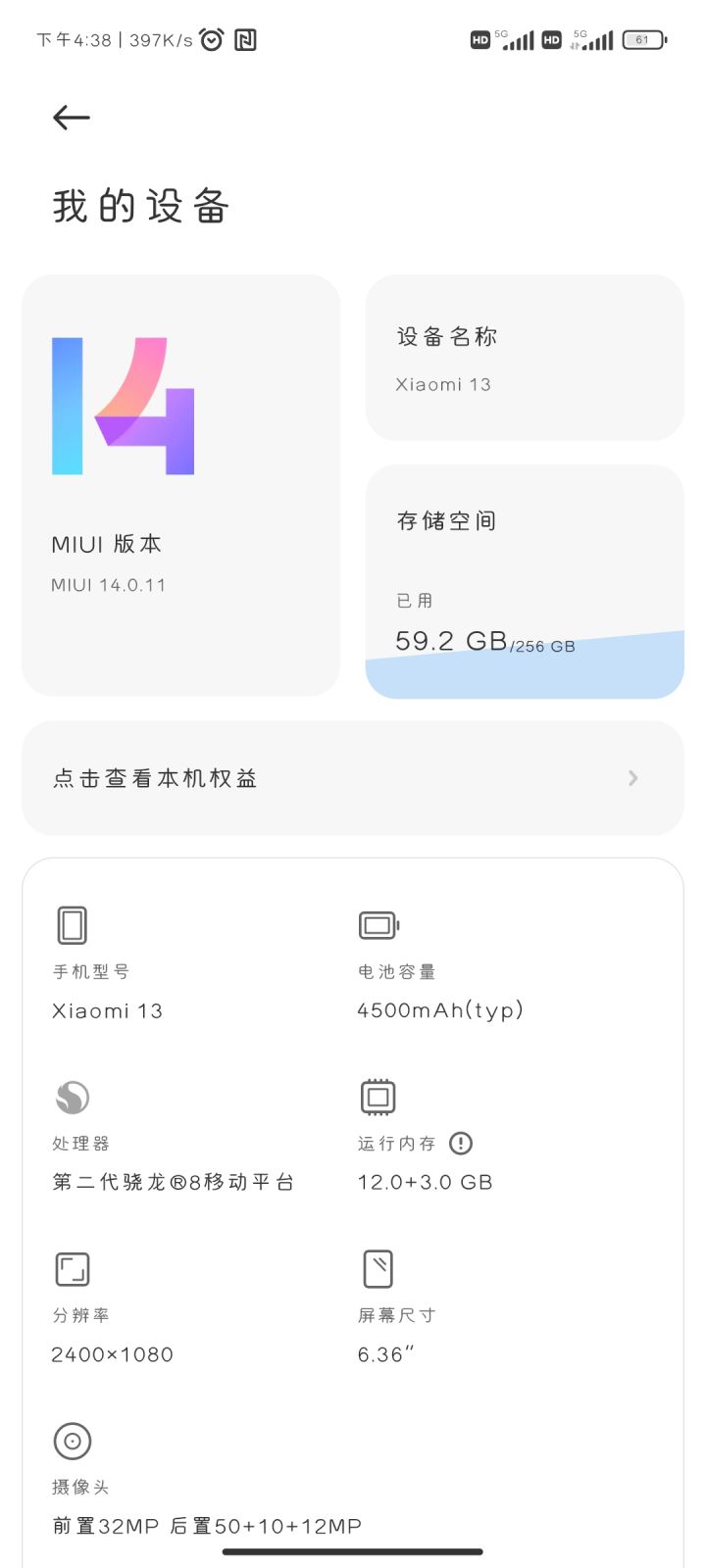The width and height of the screenshot is (706, 1568).
Task: Tap the battery capacity icon above 电池容量
Action: pos(378,924)
